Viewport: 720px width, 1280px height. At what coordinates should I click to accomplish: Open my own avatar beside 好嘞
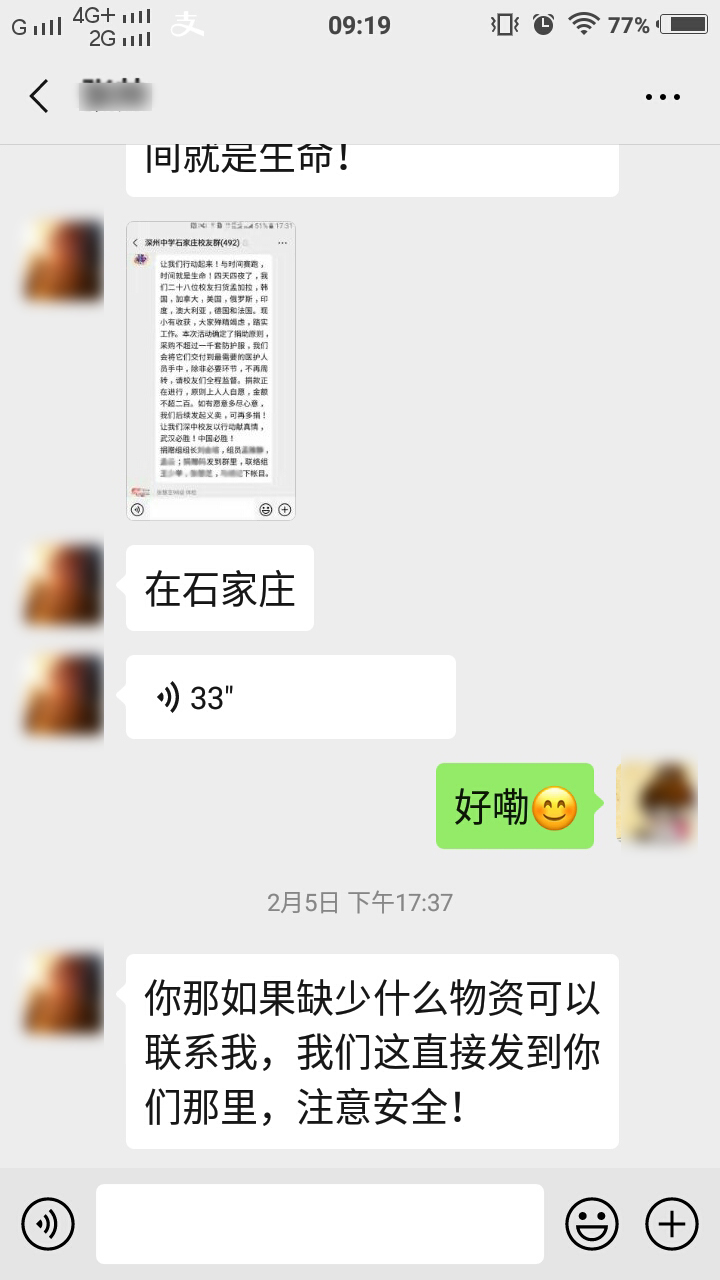657,802
